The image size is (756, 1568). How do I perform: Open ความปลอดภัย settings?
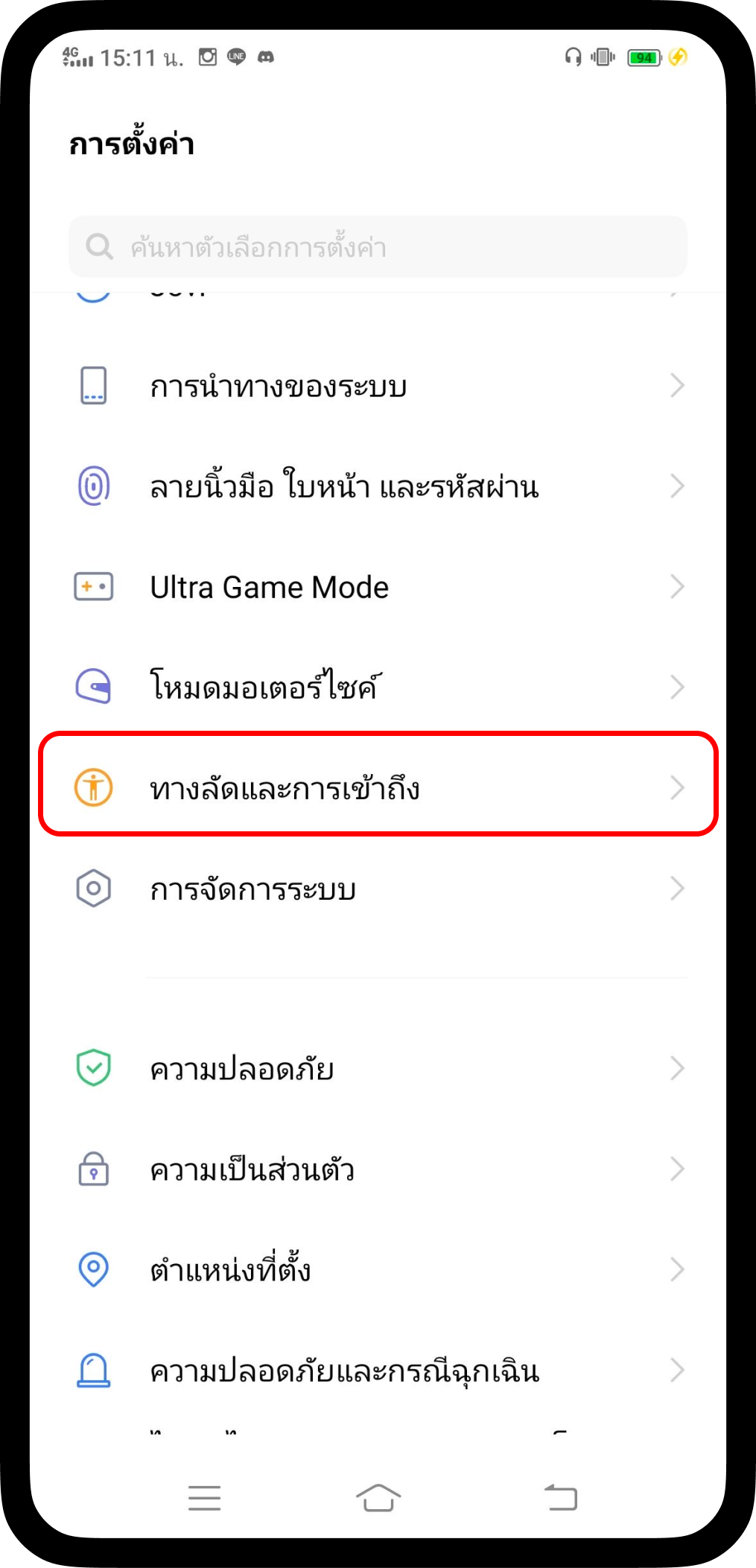[378, 1068]
